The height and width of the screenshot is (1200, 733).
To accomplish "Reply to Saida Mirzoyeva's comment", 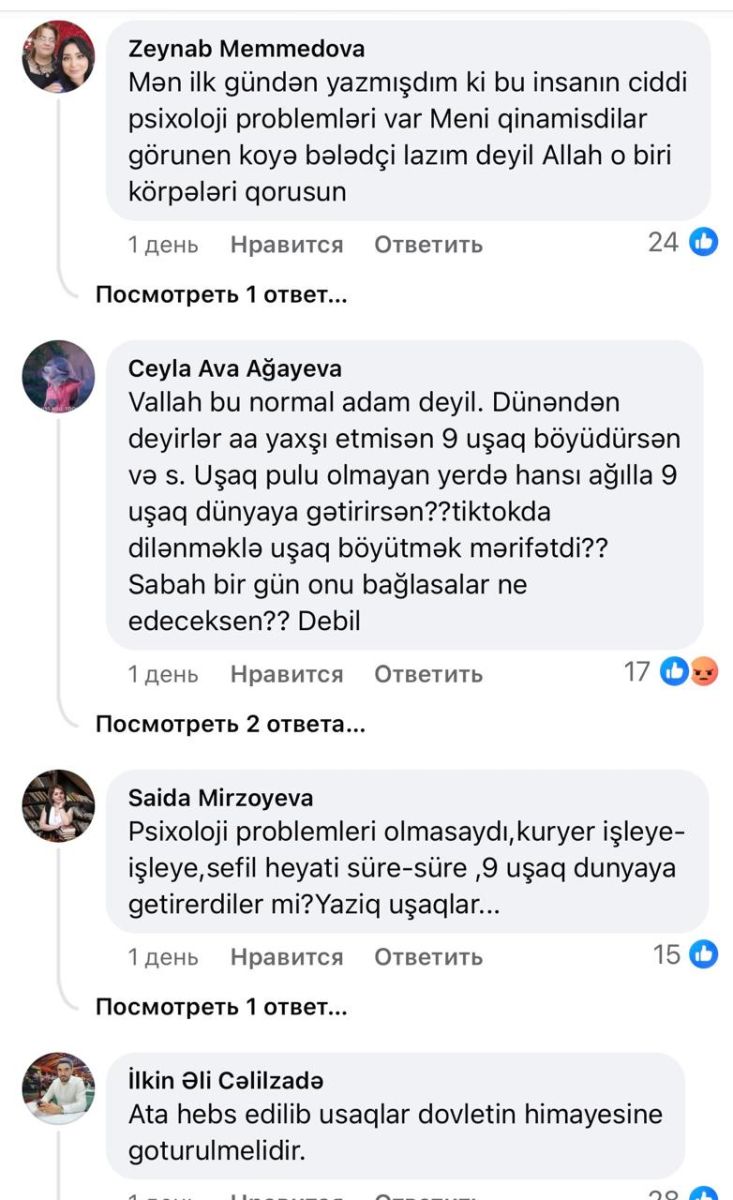I will [428, 957].
